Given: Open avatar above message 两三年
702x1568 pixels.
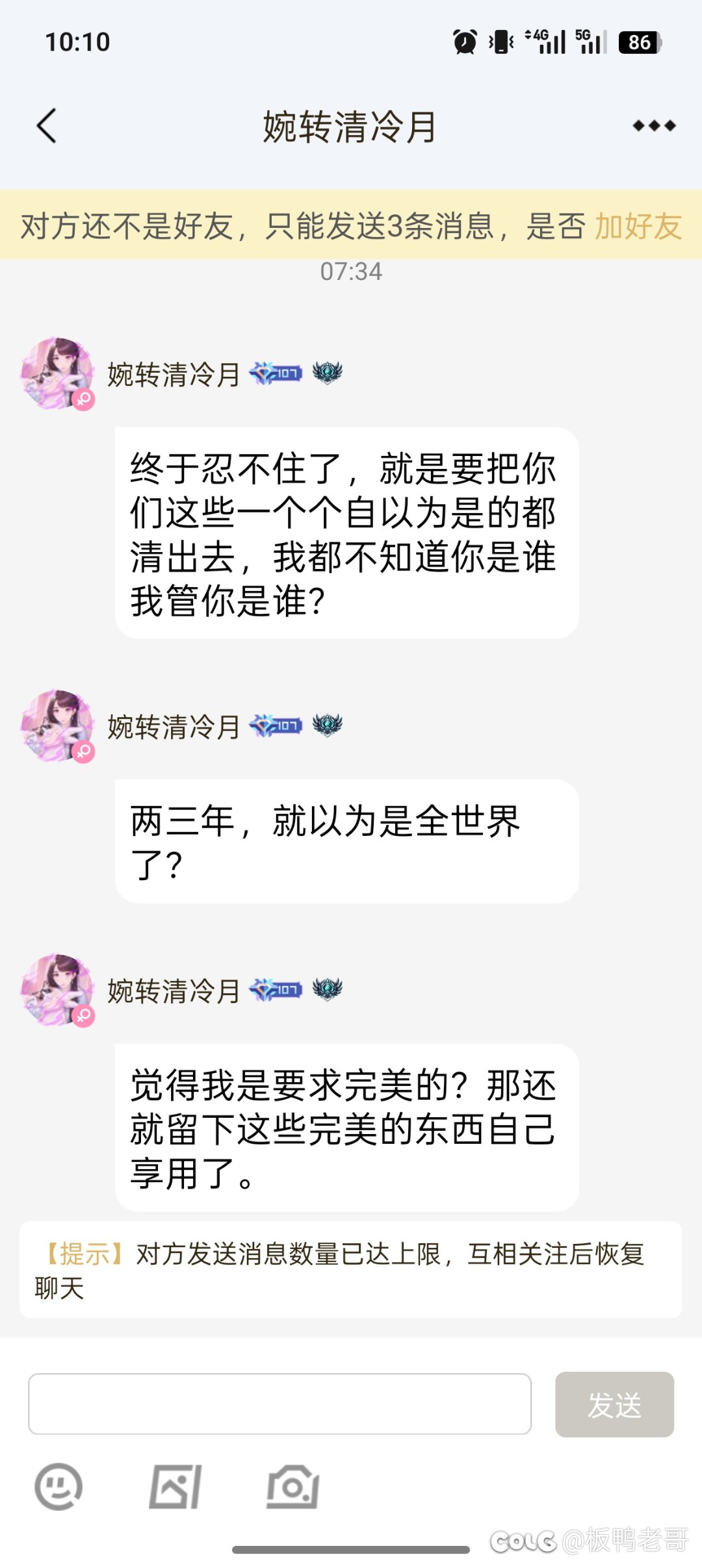Looking at the screenshot, I should (x=57, y=726).
